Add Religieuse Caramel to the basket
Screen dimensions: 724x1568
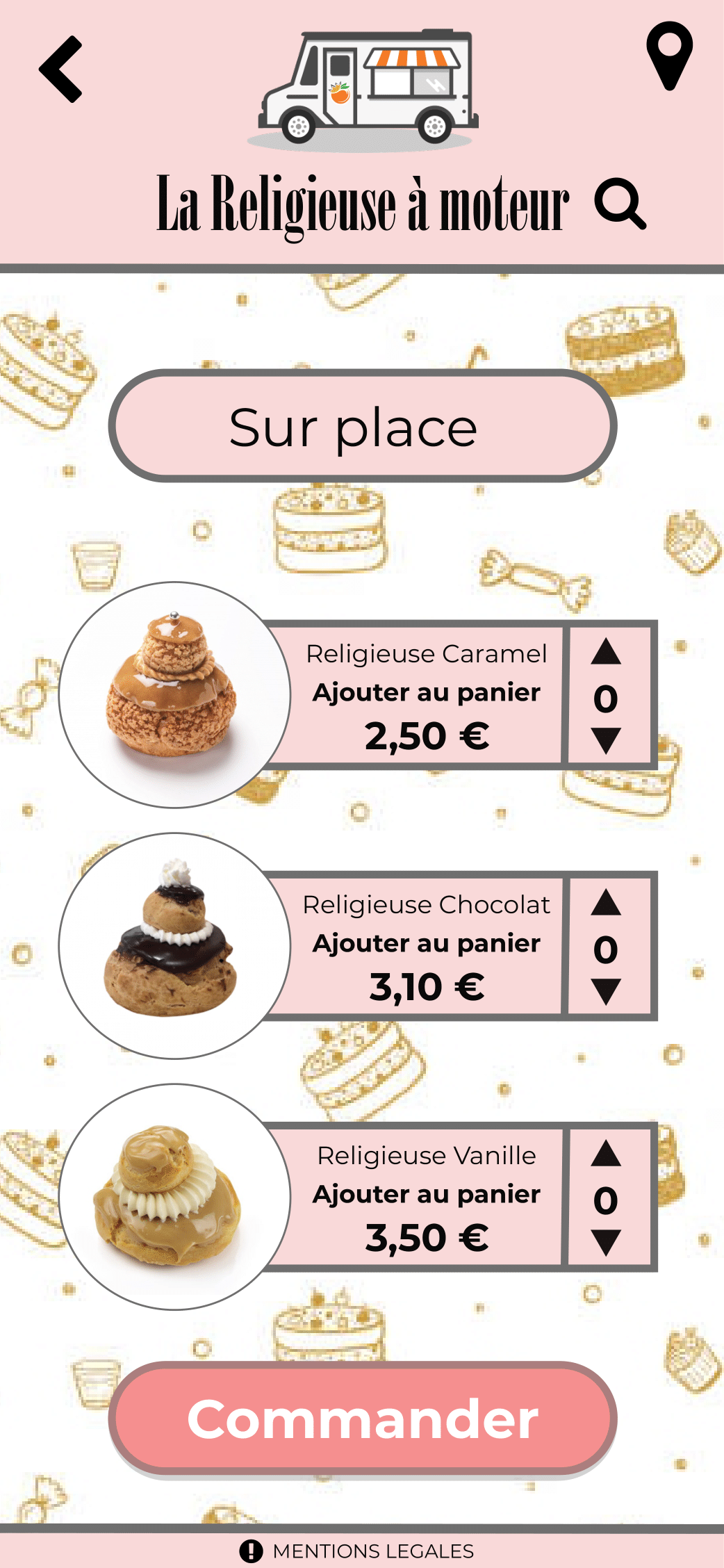426,692
